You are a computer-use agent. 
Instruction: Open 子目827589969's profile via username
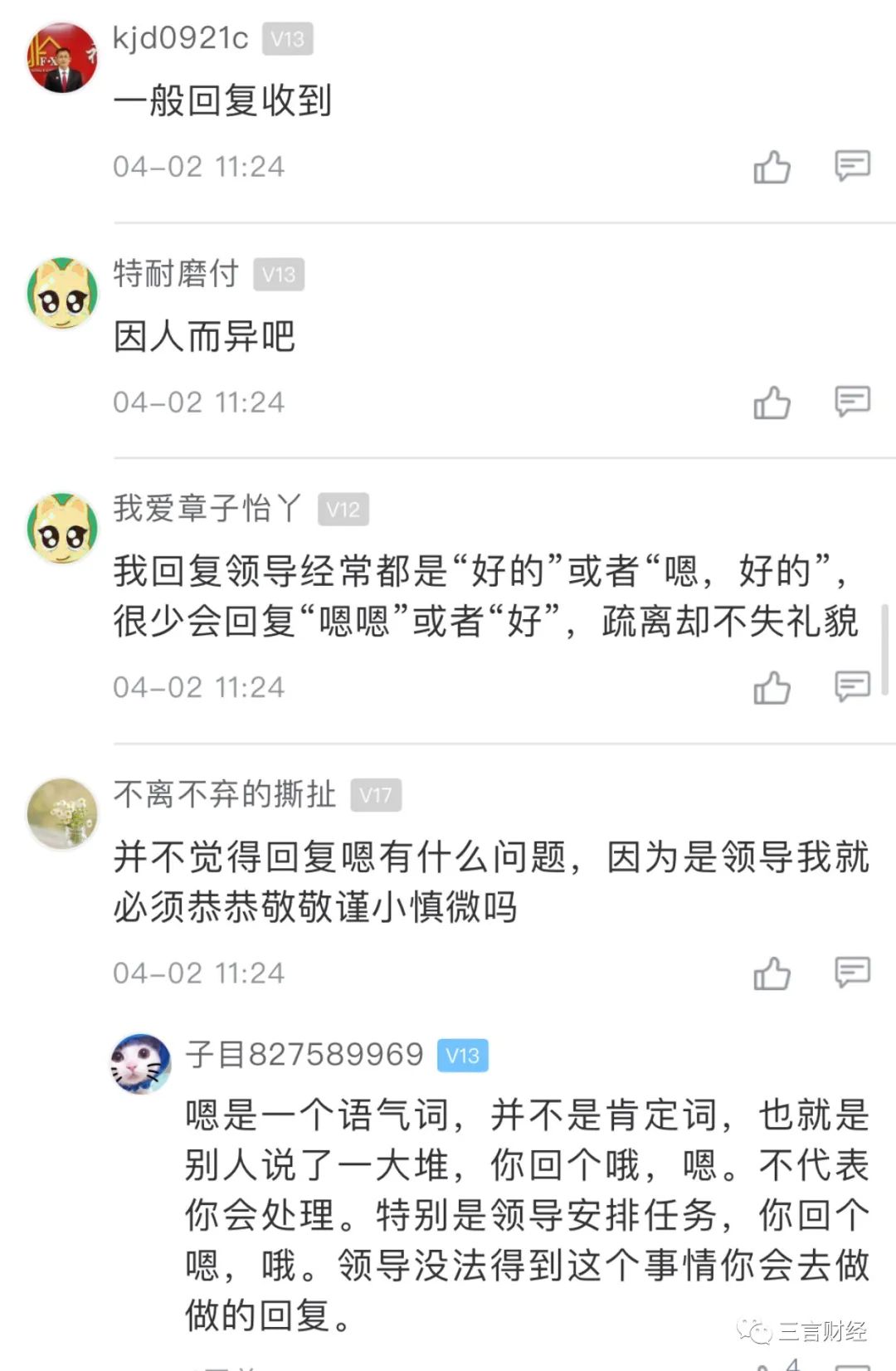tap(304, 1056)
